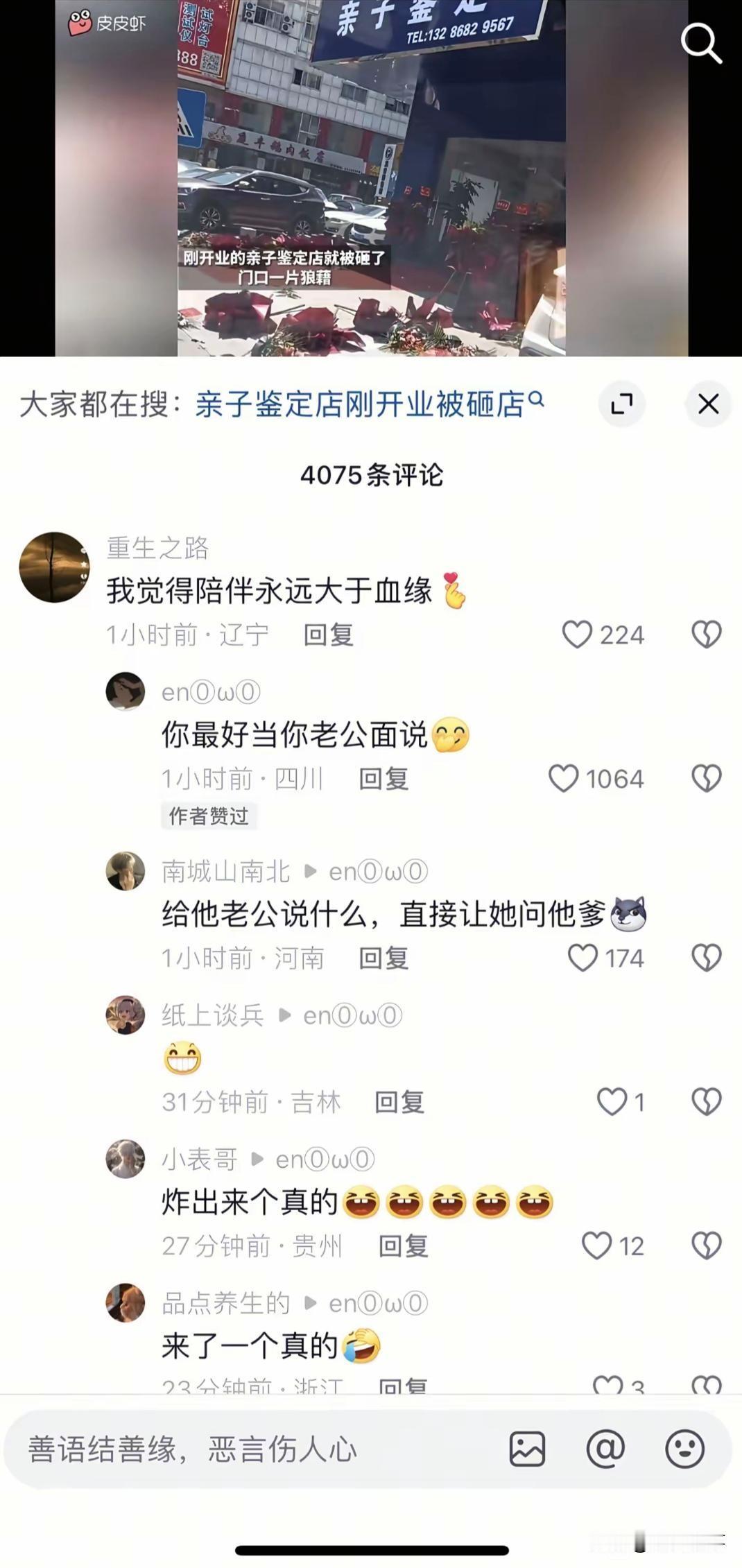Image resolution: width=742 pixels, height=1568 pixels.
Task: Tap the playing video thumbnail
Action: click(x=371, y=180)
